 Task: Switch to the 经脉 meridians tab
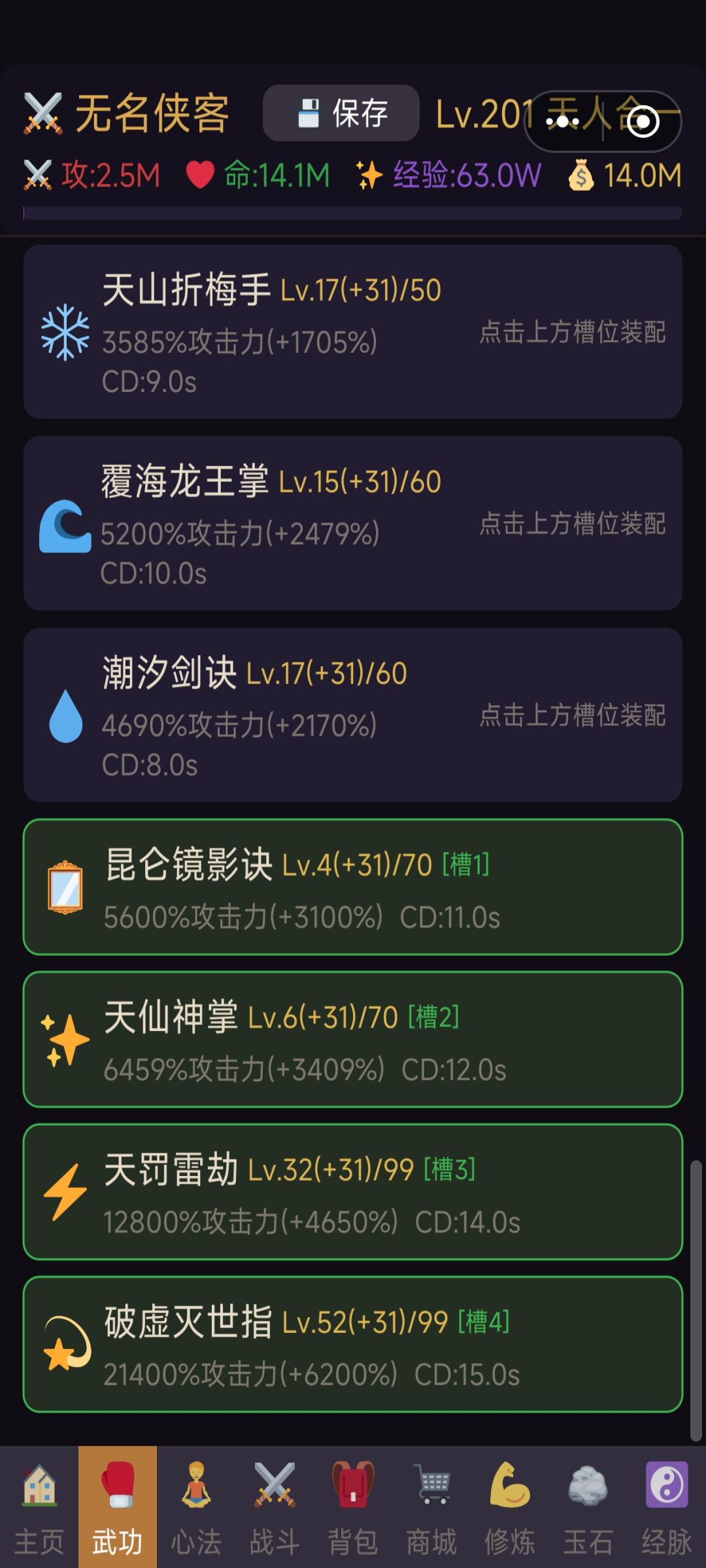point(667,1507)
